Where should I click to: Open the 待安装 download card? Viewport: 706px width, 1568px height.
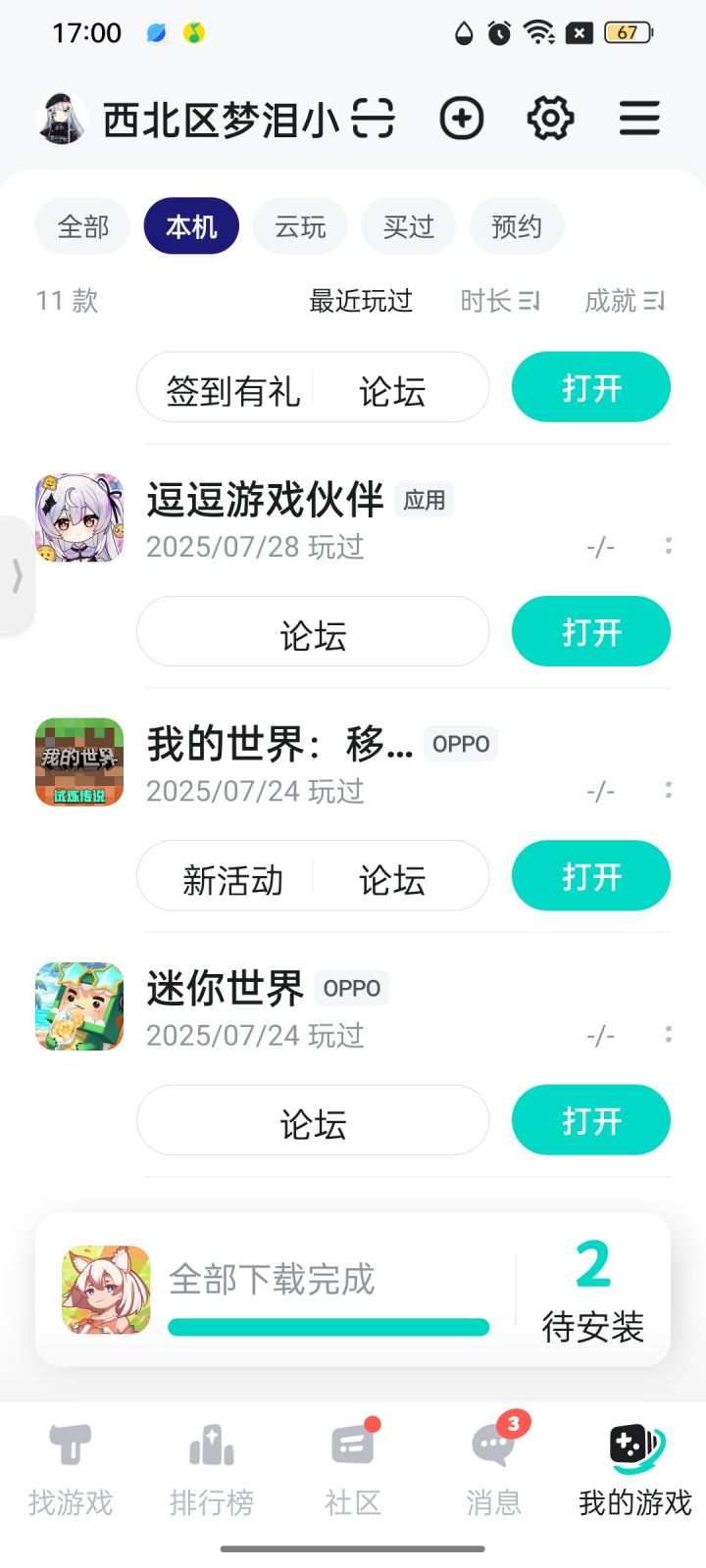tap(353, 1290)
